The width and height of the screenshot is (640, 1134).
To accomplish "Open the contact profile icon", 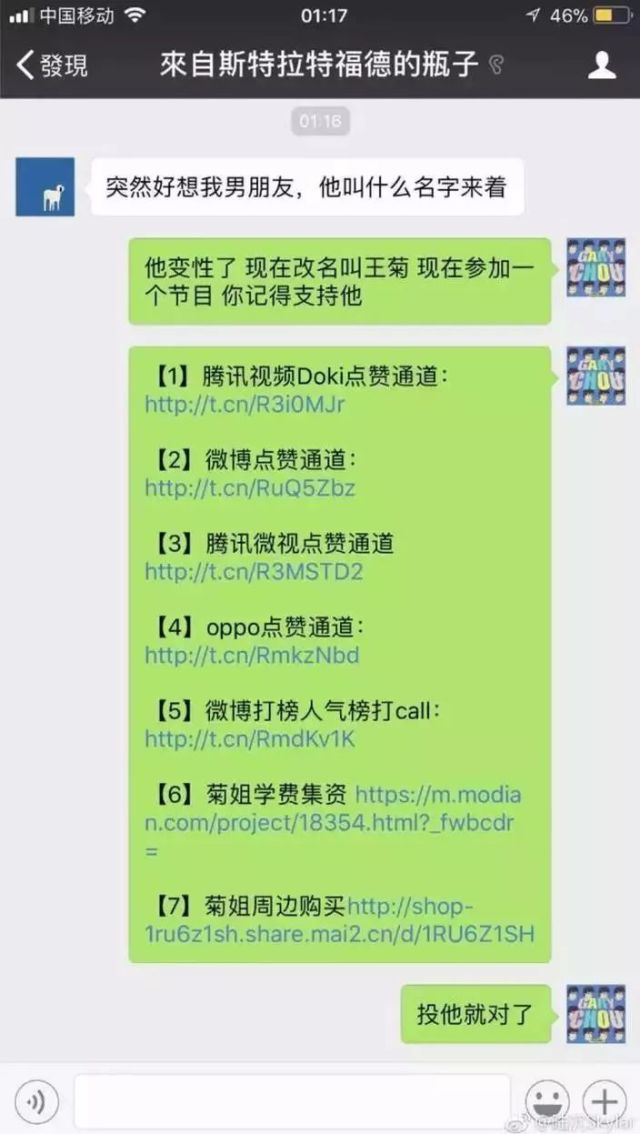I will [x=601, y=66].
